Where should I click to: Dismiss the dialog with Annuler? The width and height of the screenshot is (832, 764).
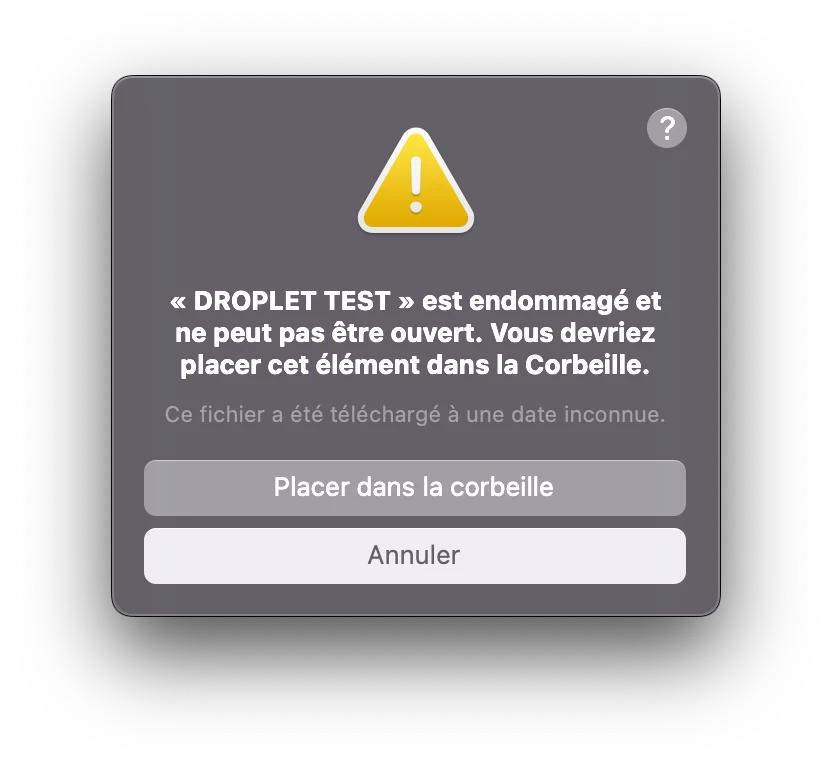click(414, 555)
